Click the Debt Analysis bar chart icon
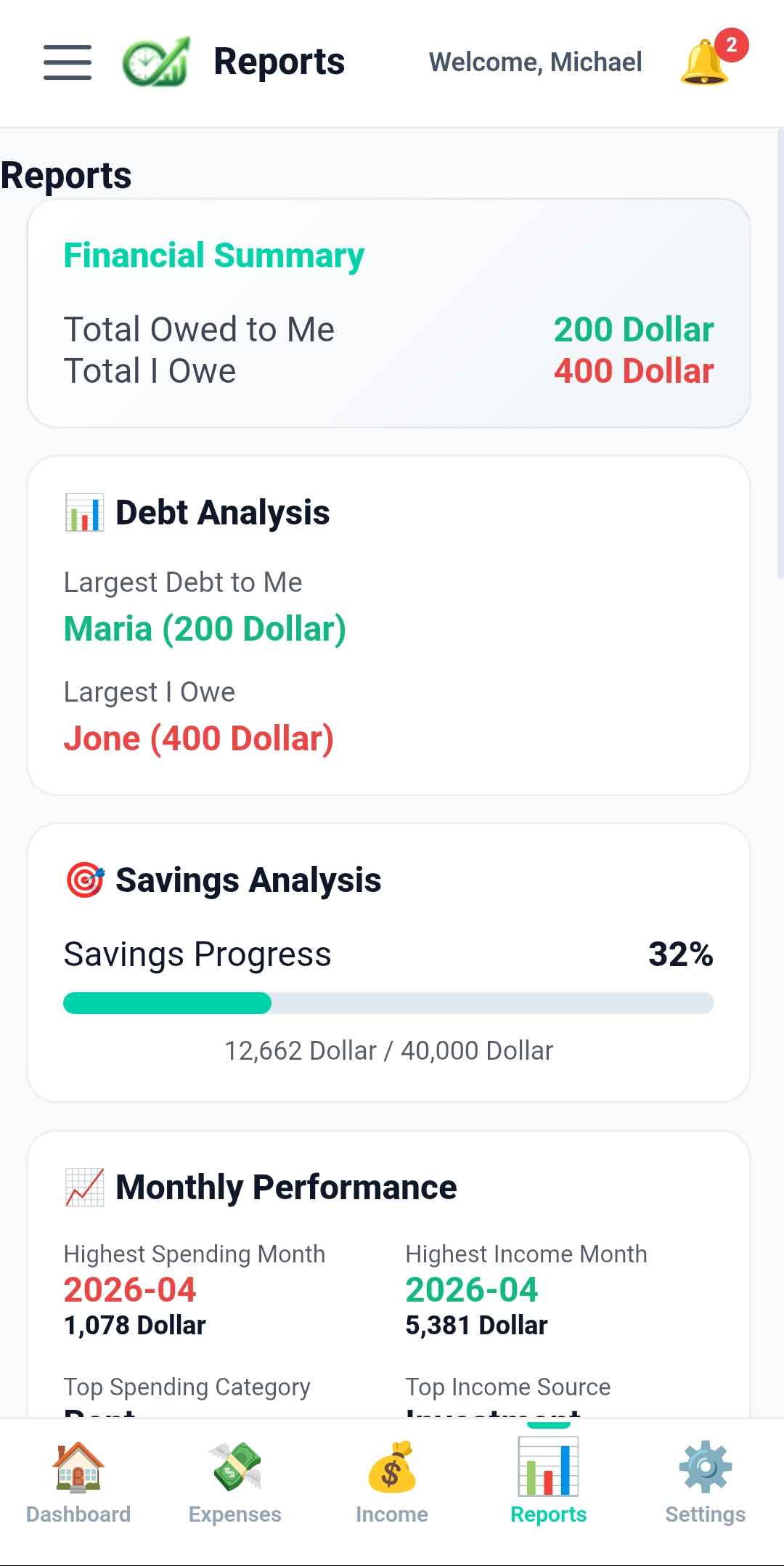 point(84,512)
